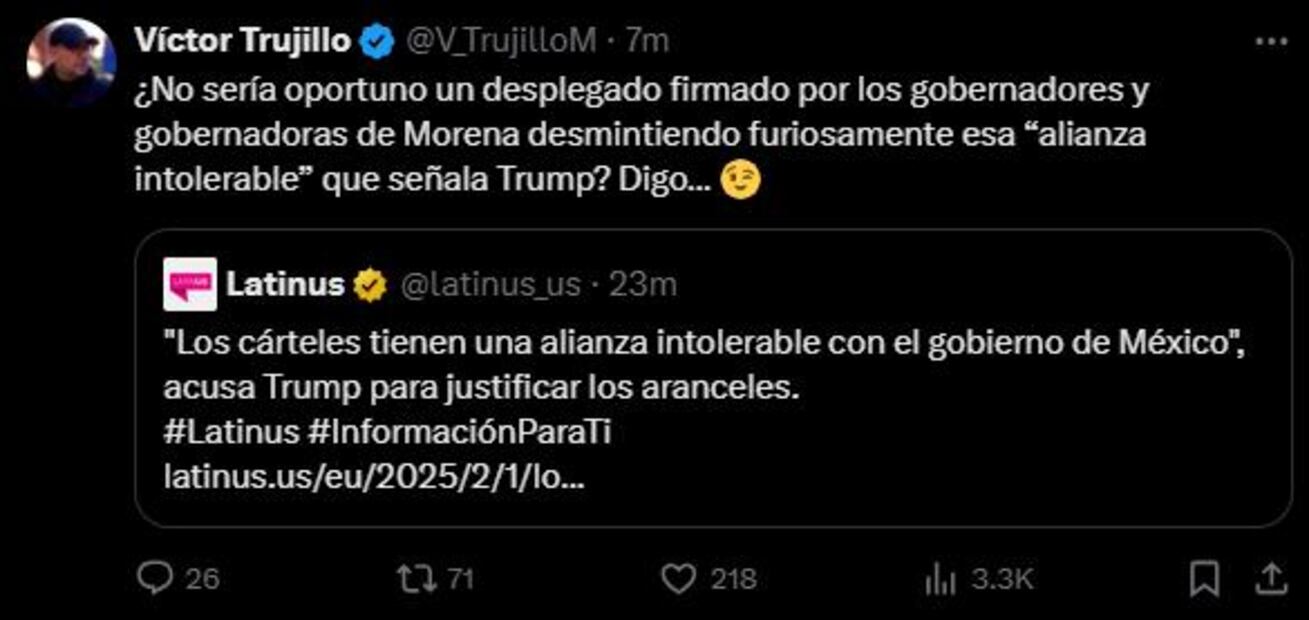Bookmark this tweet
This screenshot has width=1309, height=620.
point(1206,577)
